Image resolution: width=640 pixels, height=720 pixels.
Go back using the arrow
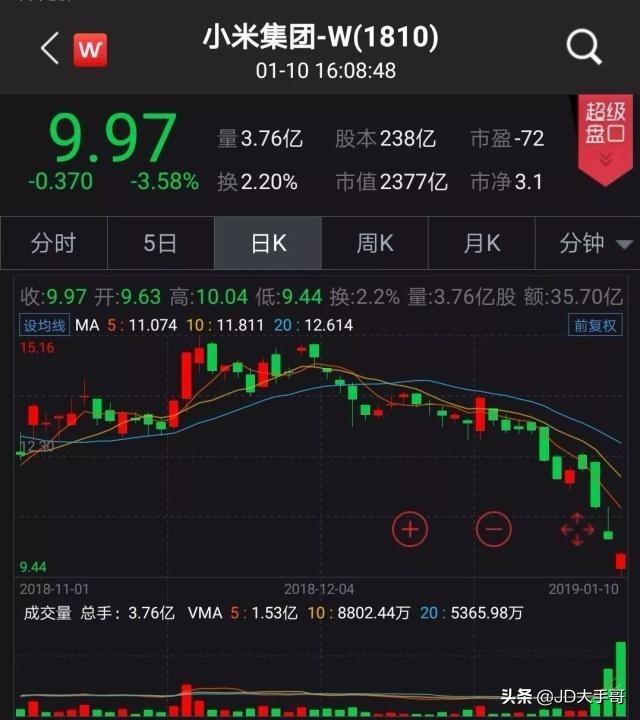coord(48,48)
